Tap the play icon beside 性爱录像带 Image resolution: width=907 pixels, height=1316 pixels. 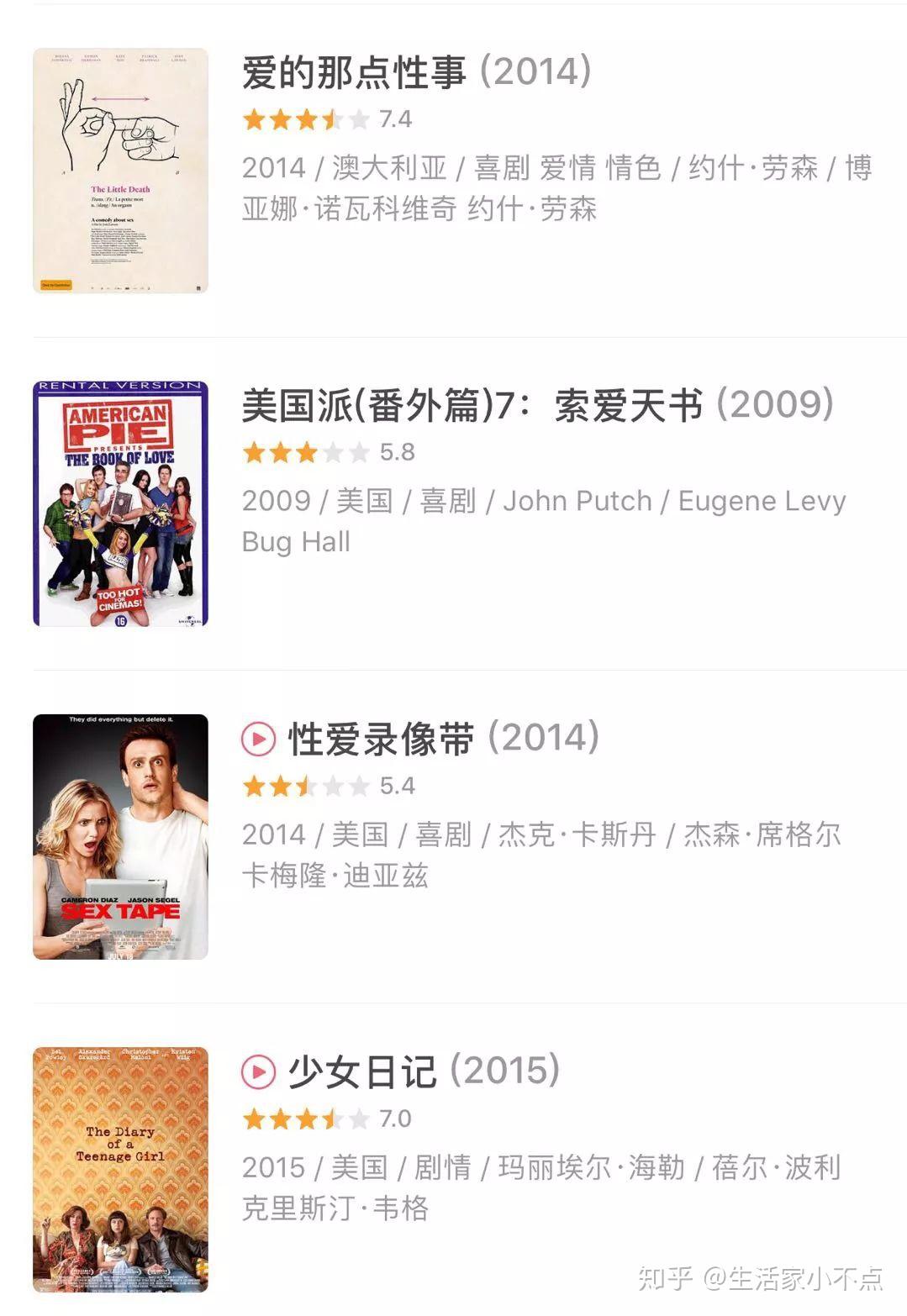pyautogui.click(x=258, y=739)
